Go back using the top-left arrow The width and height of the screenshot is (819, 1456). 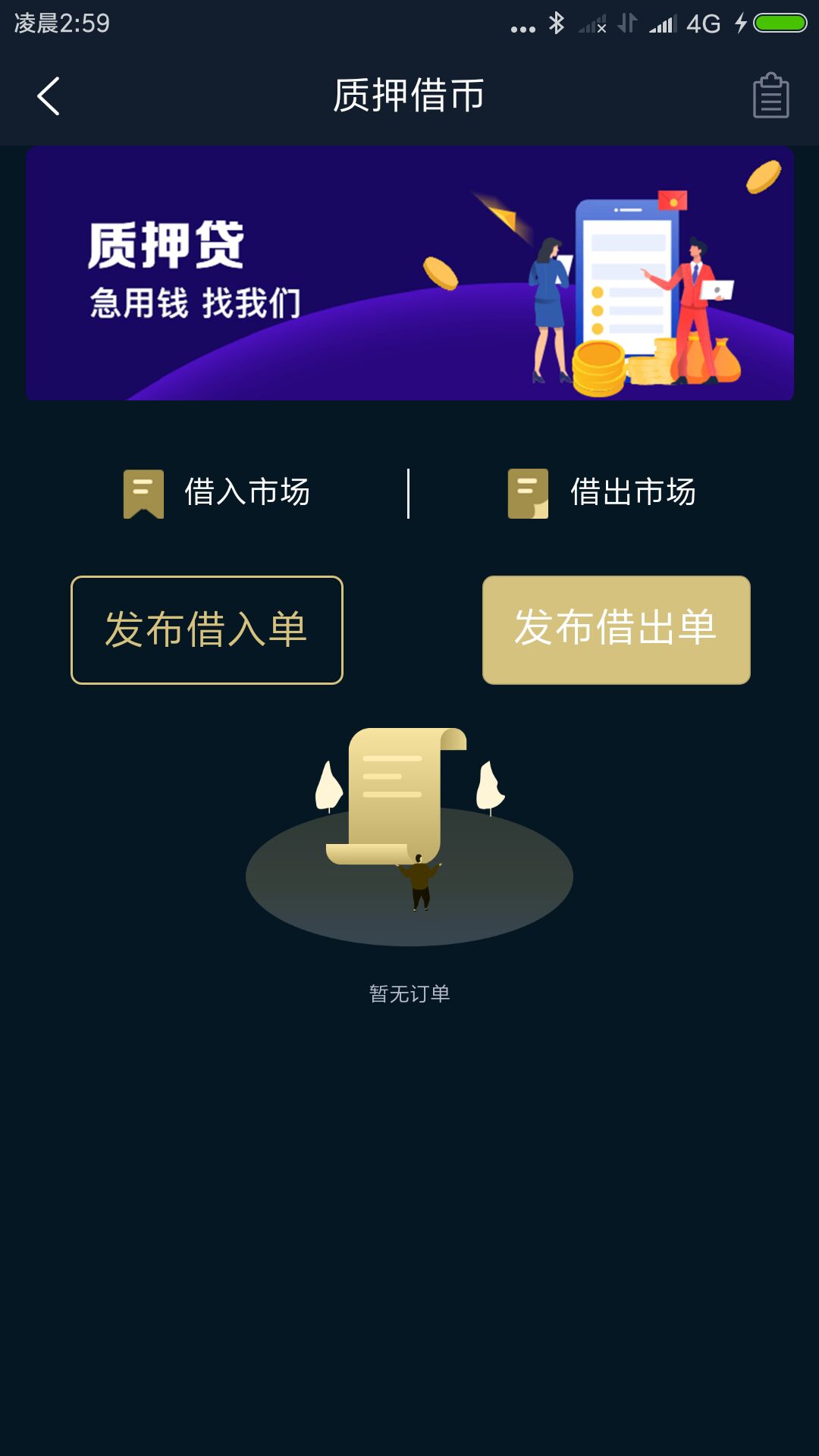pyautogui.click(x=49, y=96)
